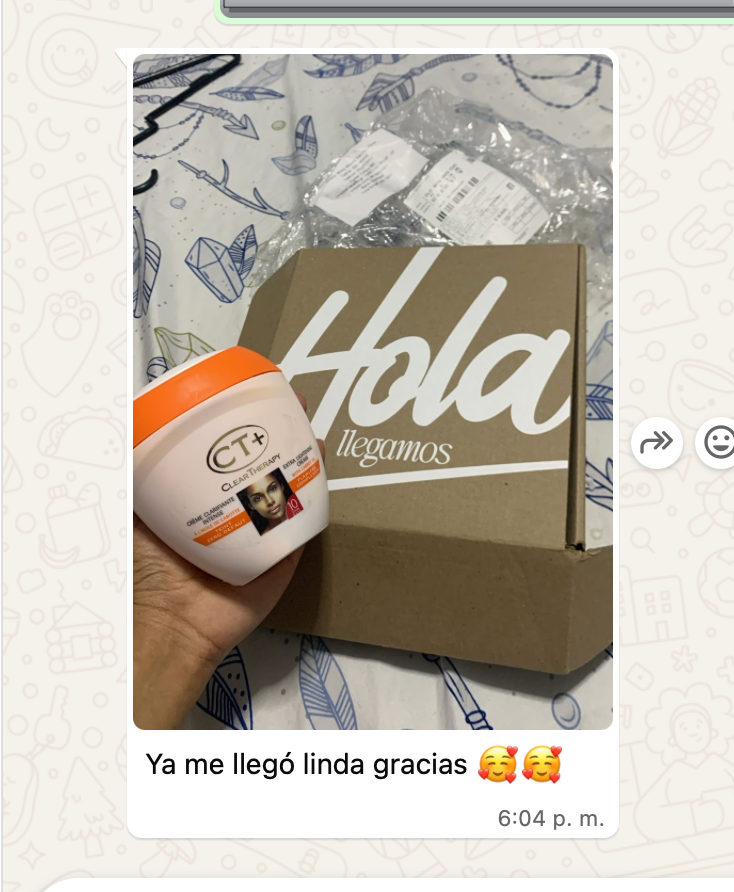The height and width of the screenshot is (892, 734).
Task: Forward the photo message
Action: pyautogui.click(x=656, y=441)
